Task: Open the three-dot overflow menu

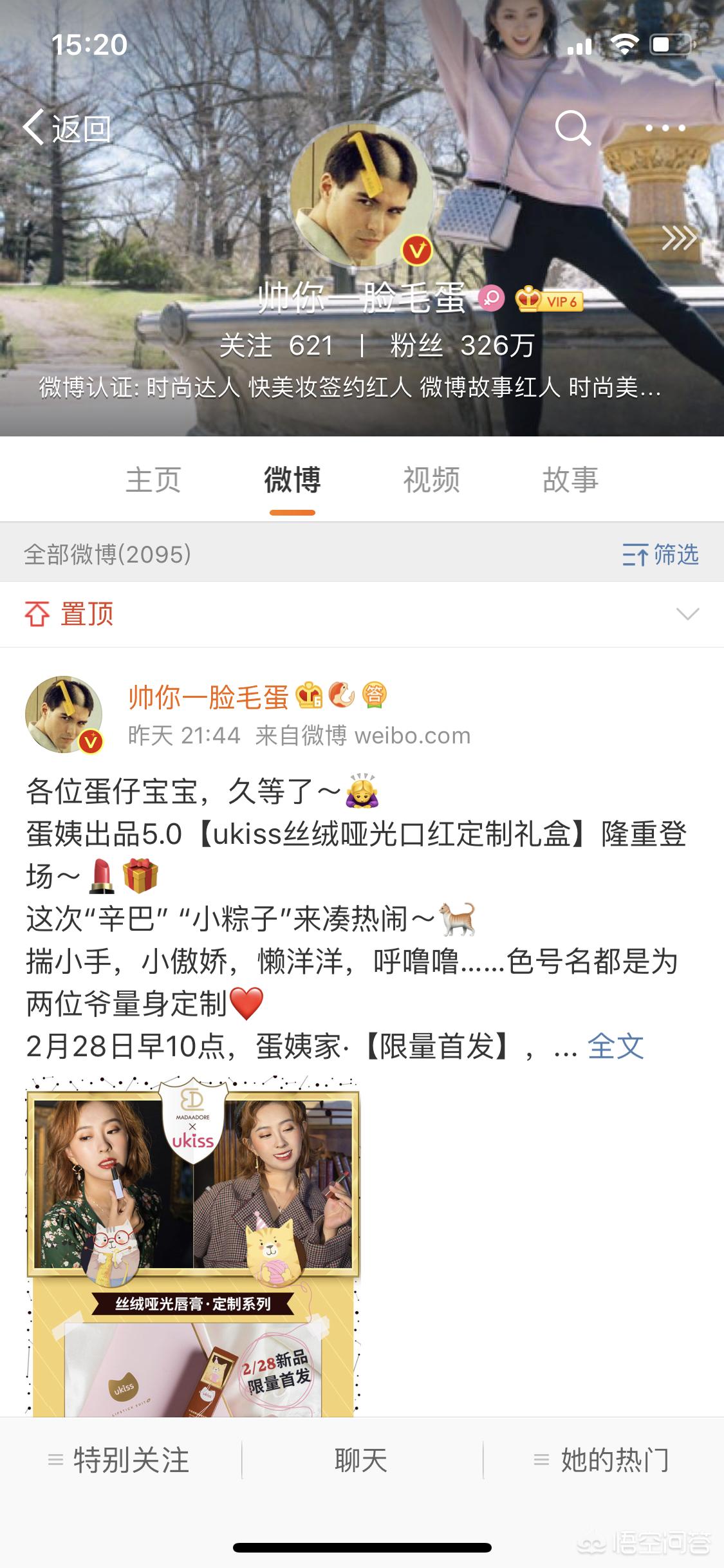Action: [665, 128]
